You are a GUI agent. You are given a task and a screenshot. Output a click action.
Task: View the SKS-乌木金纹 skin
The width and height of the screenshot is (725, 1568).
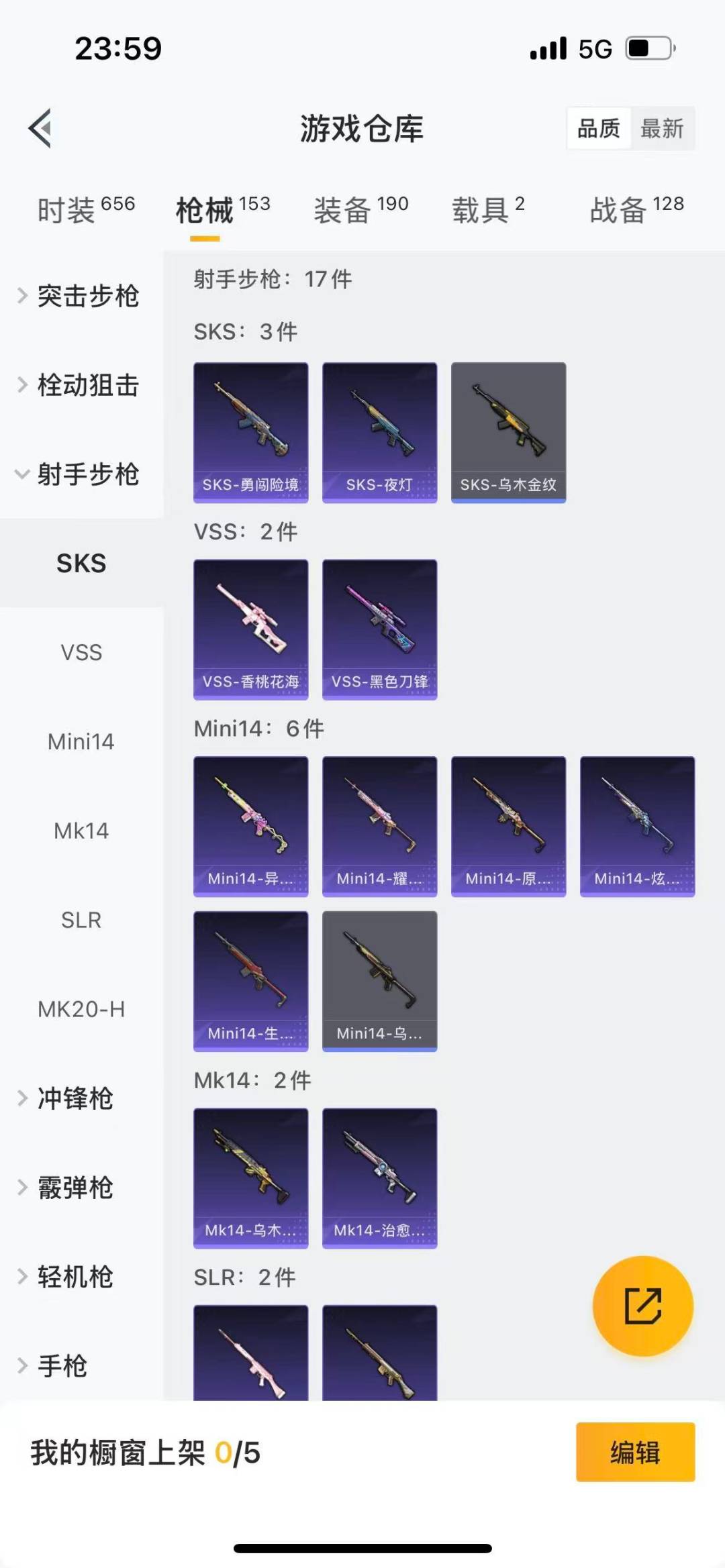pos(508,432)
